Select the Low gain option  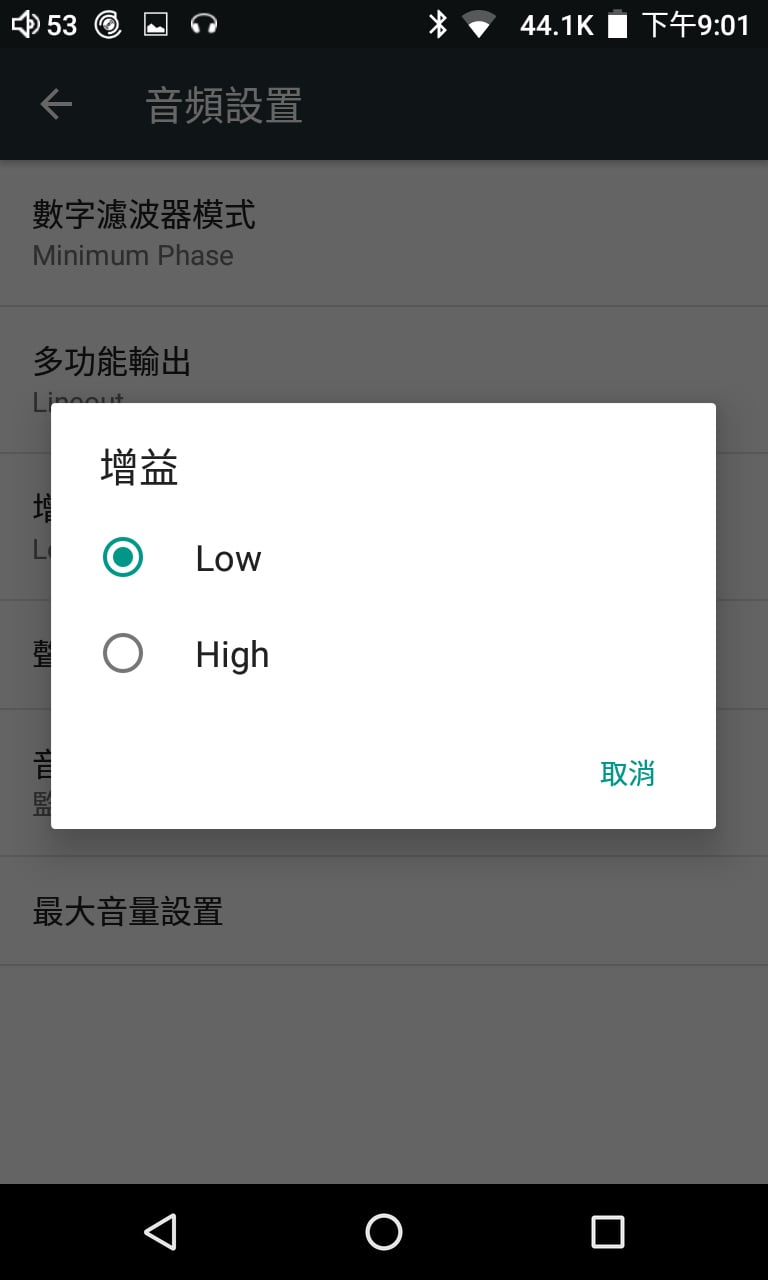[x=383, y=558]
